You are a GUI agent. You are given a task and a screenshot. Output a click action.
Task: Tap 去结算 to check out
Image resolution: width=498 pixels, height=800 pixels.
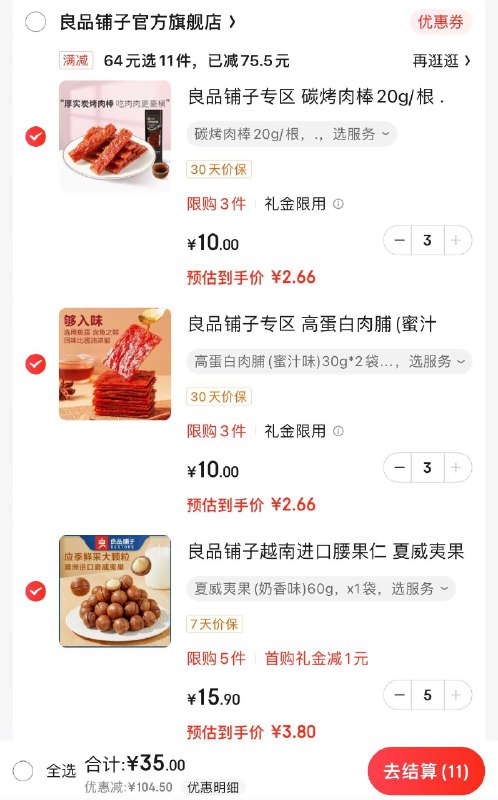(426, 771)
